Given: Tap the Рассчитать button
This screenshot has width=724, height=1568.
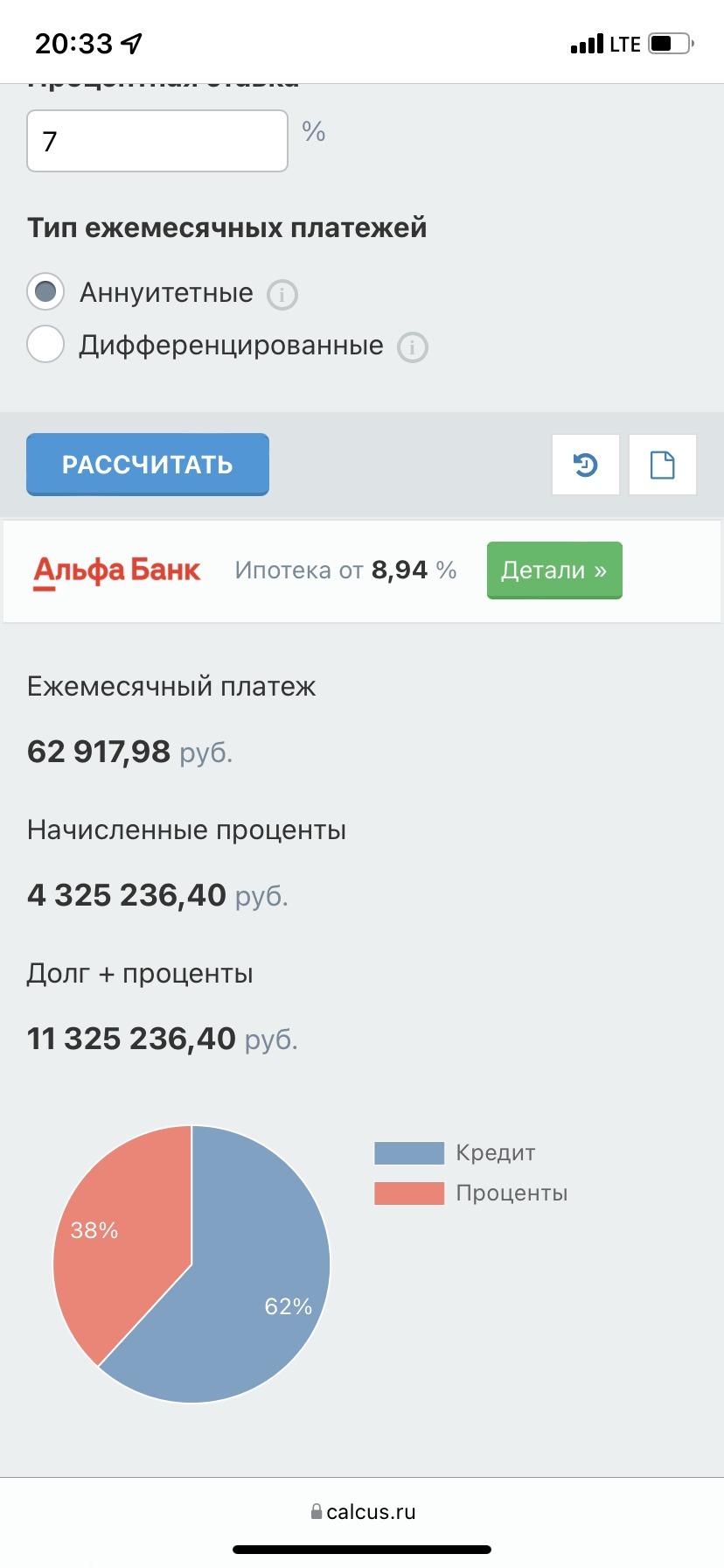Looking at the screenshot, I should point(148,464).
